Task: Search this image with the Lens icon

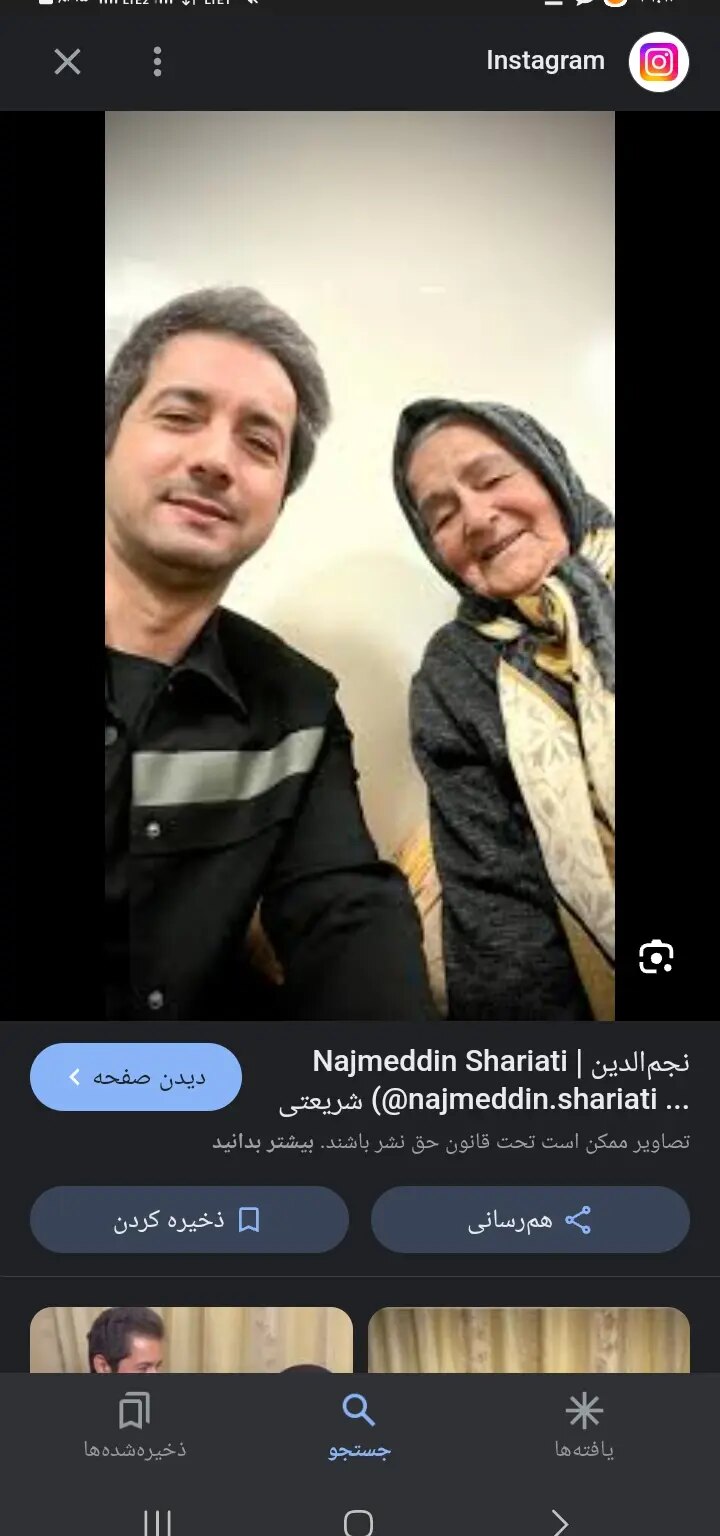Action: pos(656,957)
